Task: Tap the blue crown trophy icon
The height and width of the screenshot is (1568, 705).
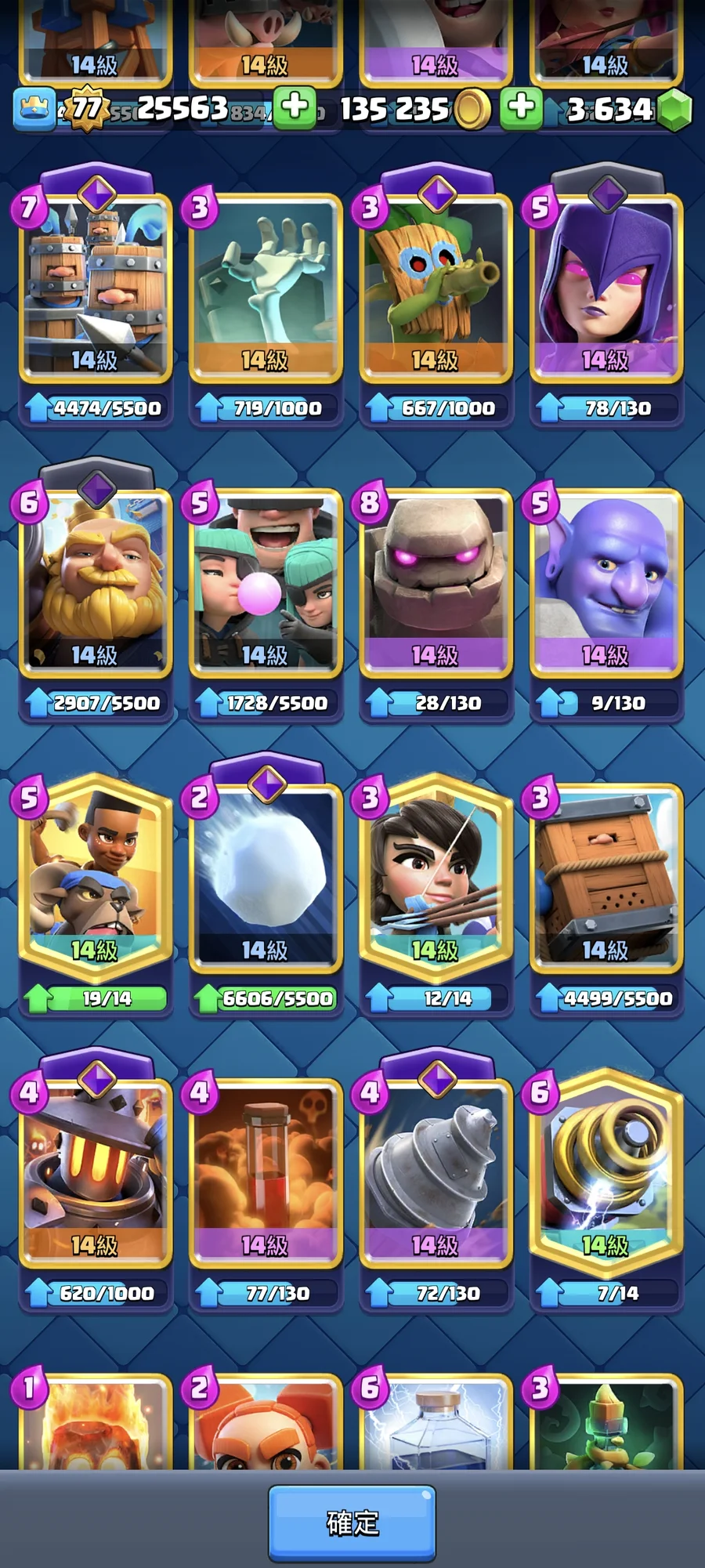Action: pos(34,108)
